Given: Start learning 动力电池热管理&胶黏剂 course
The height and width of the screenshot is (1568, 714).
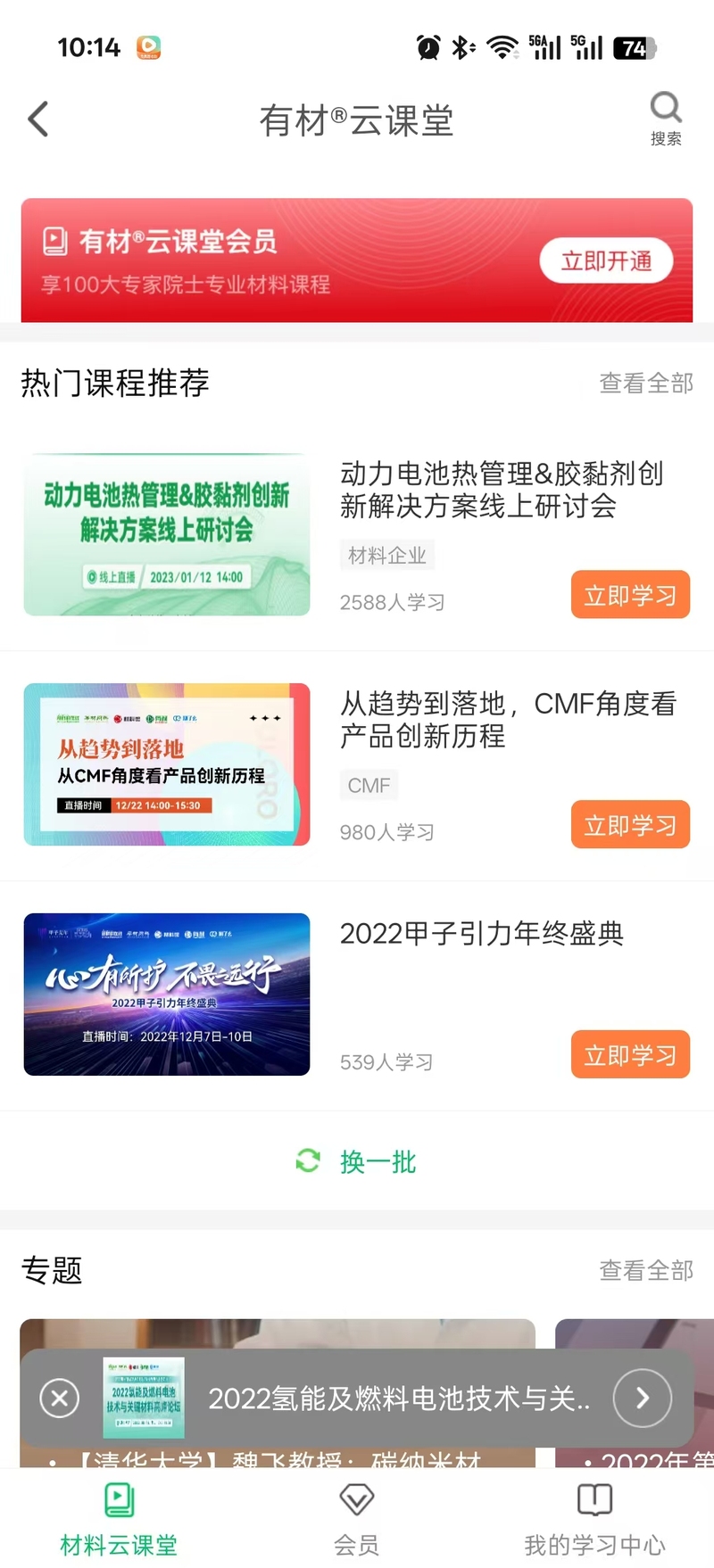Looking at the screenshot, I should tap(630, 595).
